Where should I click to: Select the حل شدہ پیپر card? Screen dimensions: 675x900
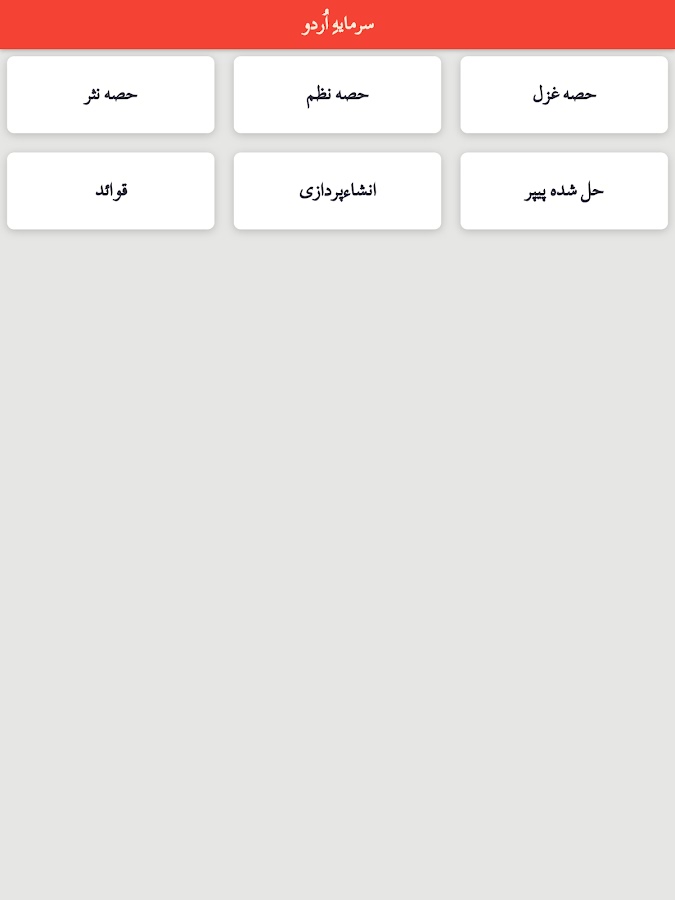tap(563, 190)
